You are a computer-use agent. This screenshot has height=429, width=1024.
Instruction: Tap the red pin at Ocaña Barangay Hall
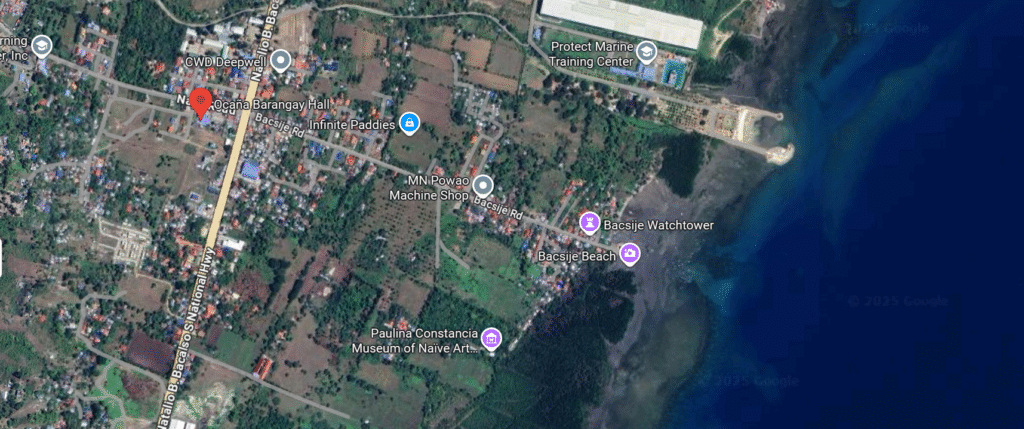pos(201,103)
